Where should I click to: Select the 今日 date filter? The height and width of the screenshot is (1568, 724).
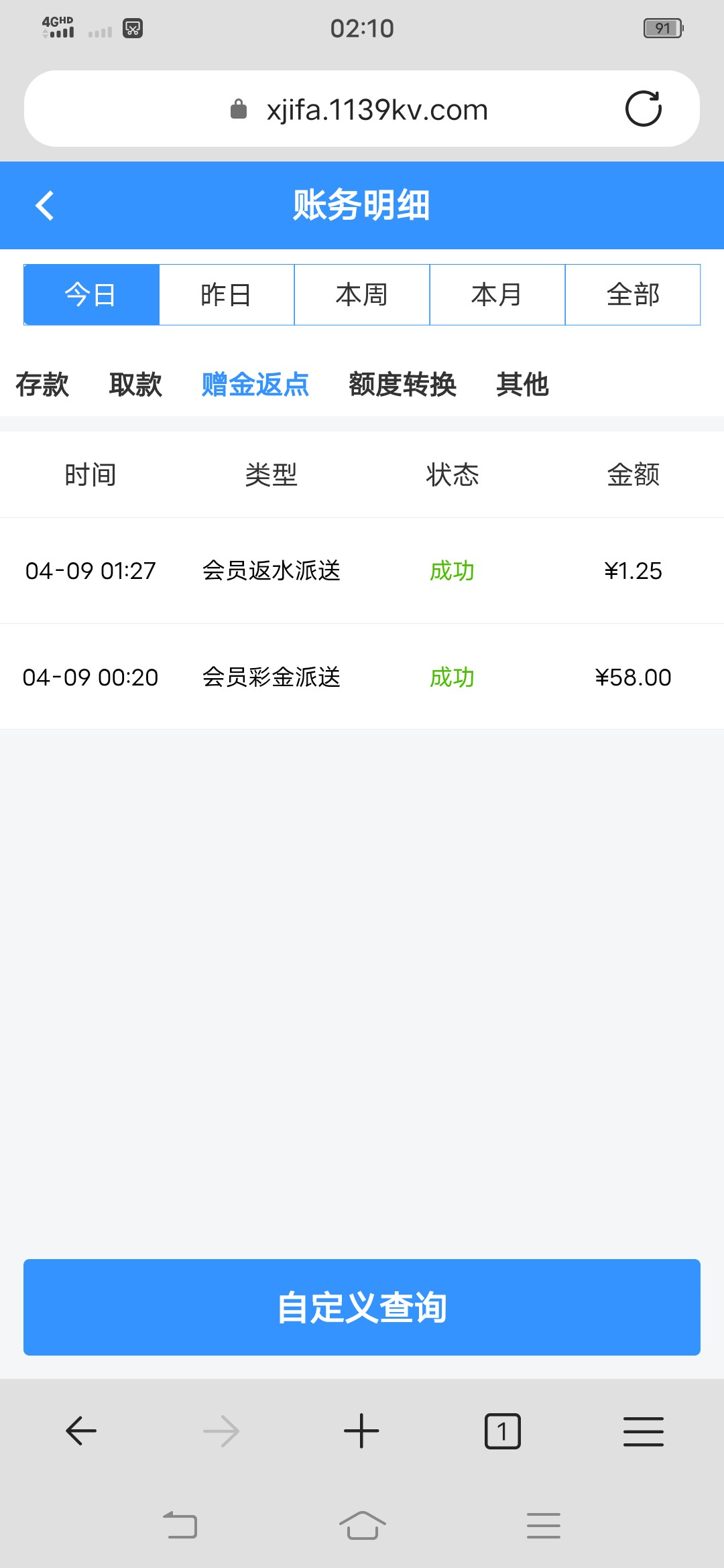coord(91,295)
